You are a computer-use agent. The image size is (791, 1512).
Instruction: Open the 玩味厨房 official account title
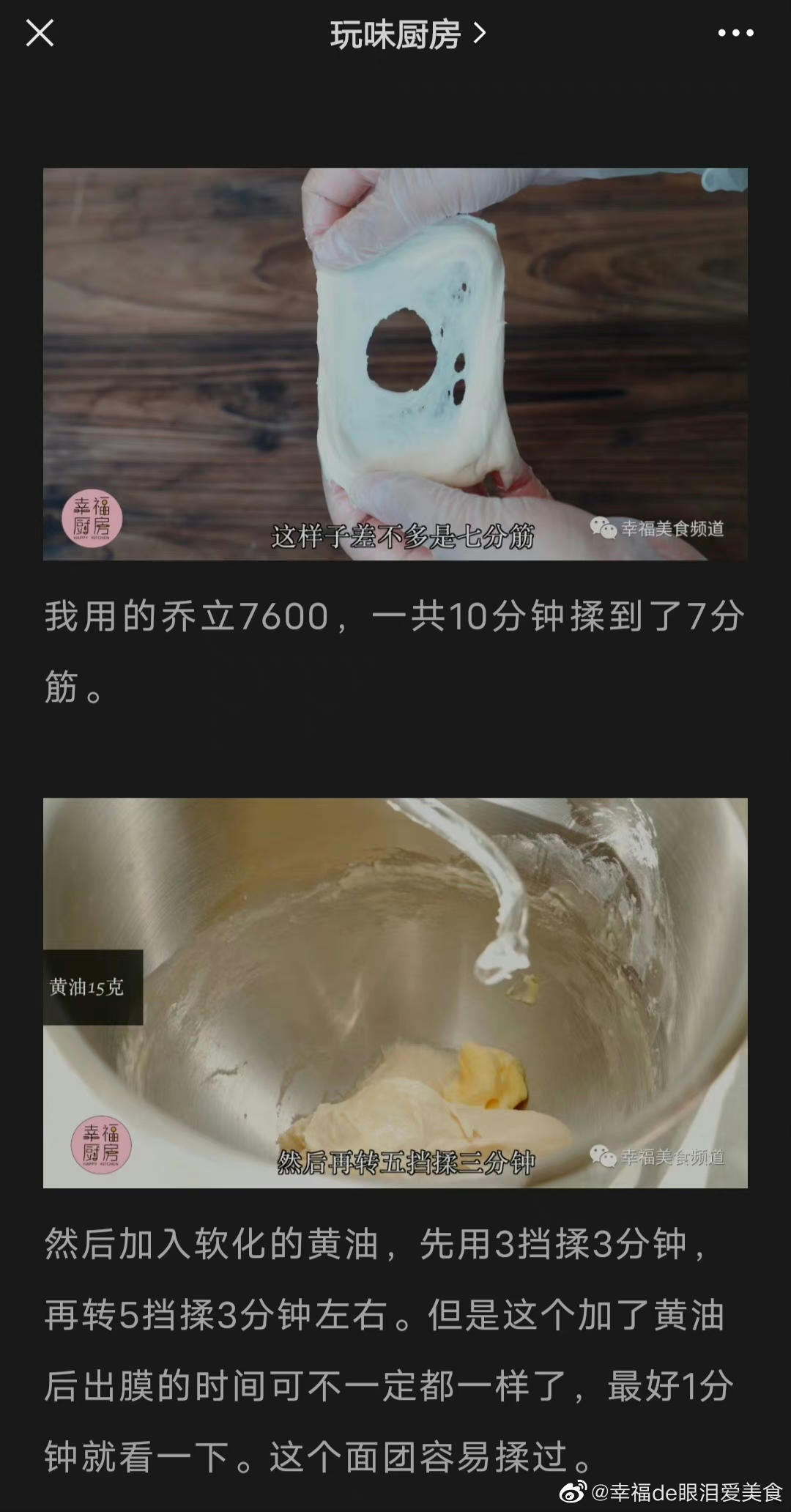coord(396,34)
